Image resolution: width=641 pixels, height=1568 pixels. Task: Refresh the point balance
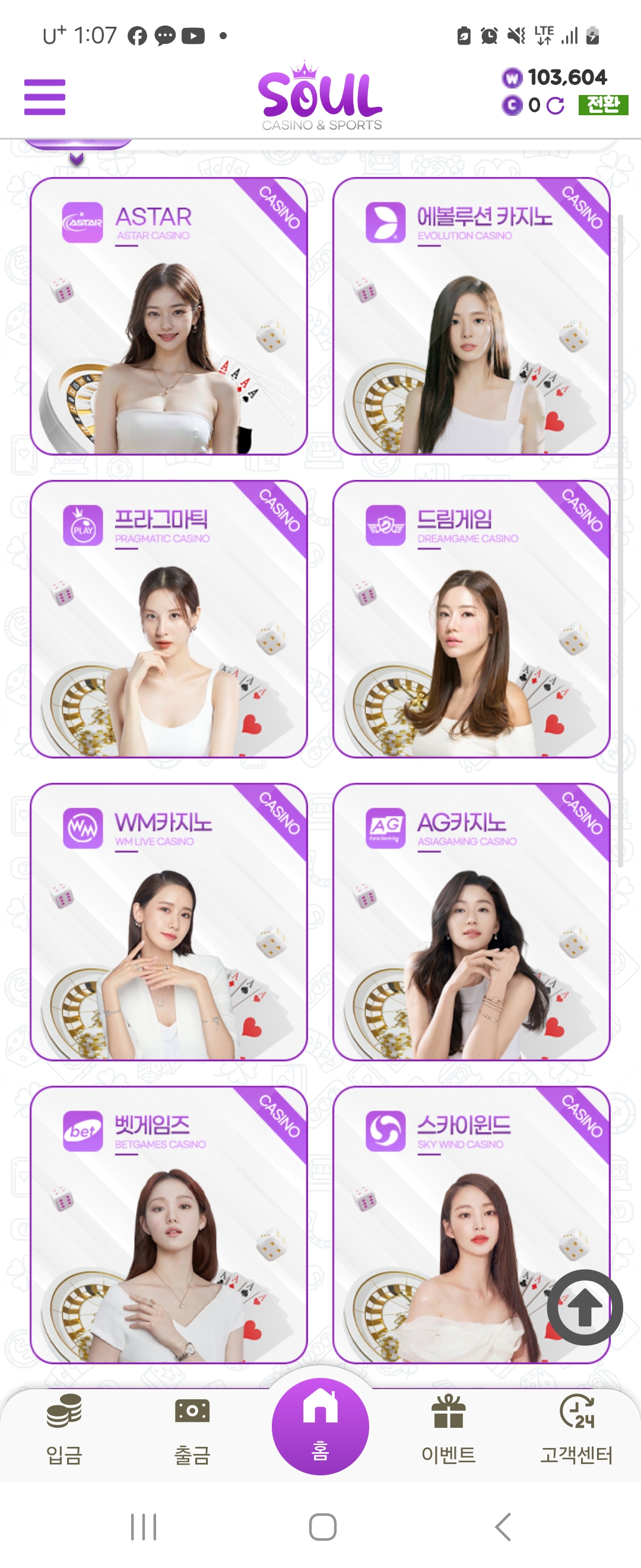pyautogui.click(x=554, y=106)
